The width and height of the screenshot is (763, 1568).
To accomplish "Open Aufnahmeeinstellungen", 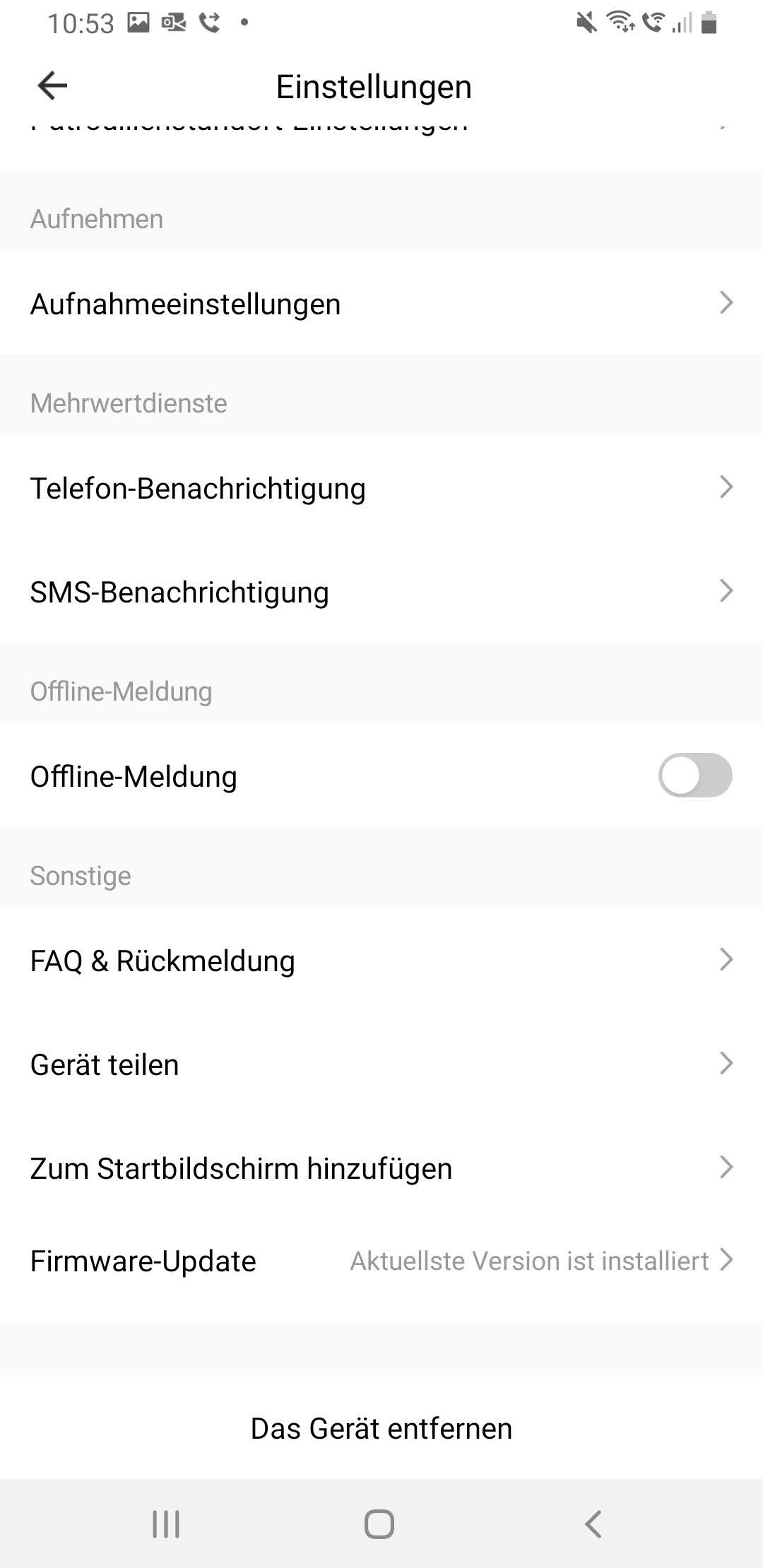I will coord(381,304).
